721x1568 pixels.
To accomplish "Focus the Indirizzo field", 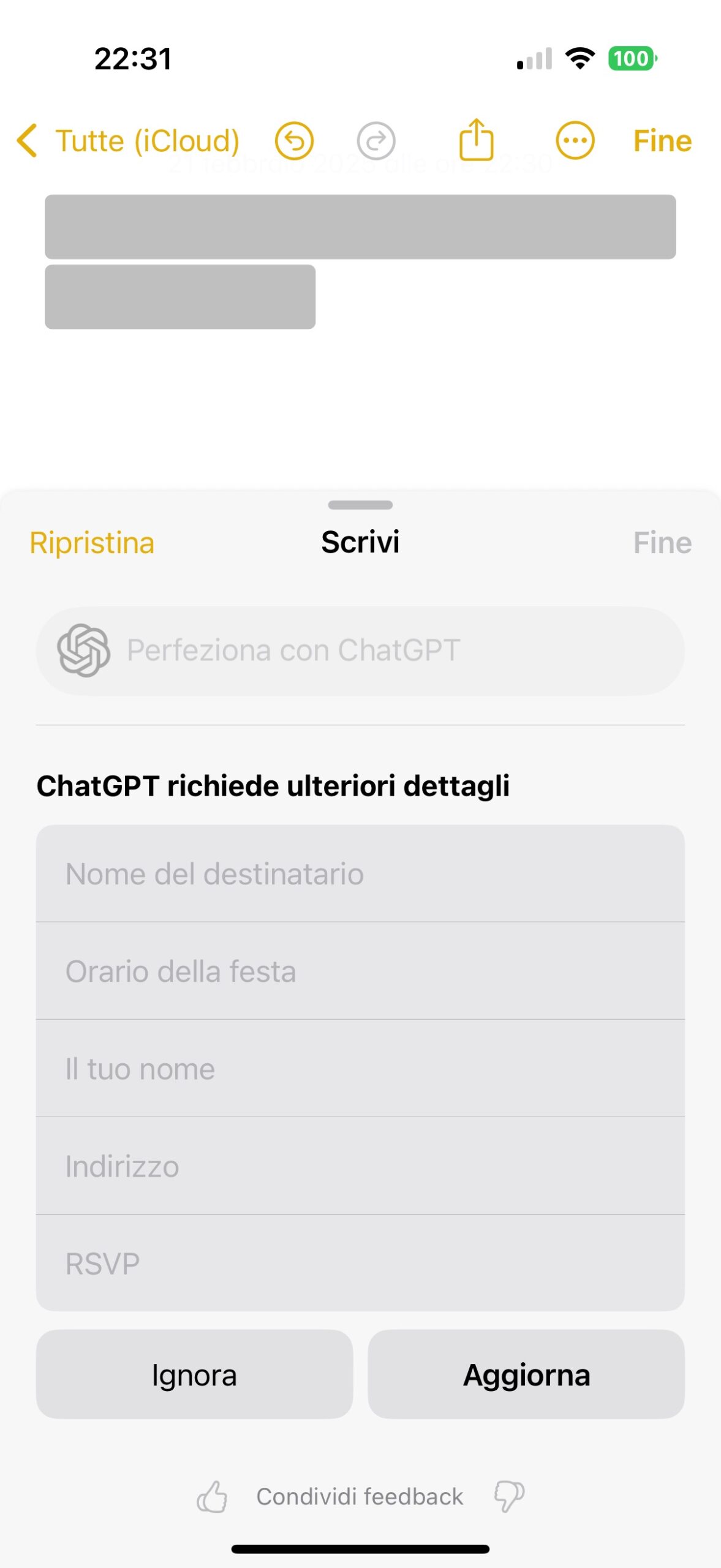I will tap(360, 1166).
